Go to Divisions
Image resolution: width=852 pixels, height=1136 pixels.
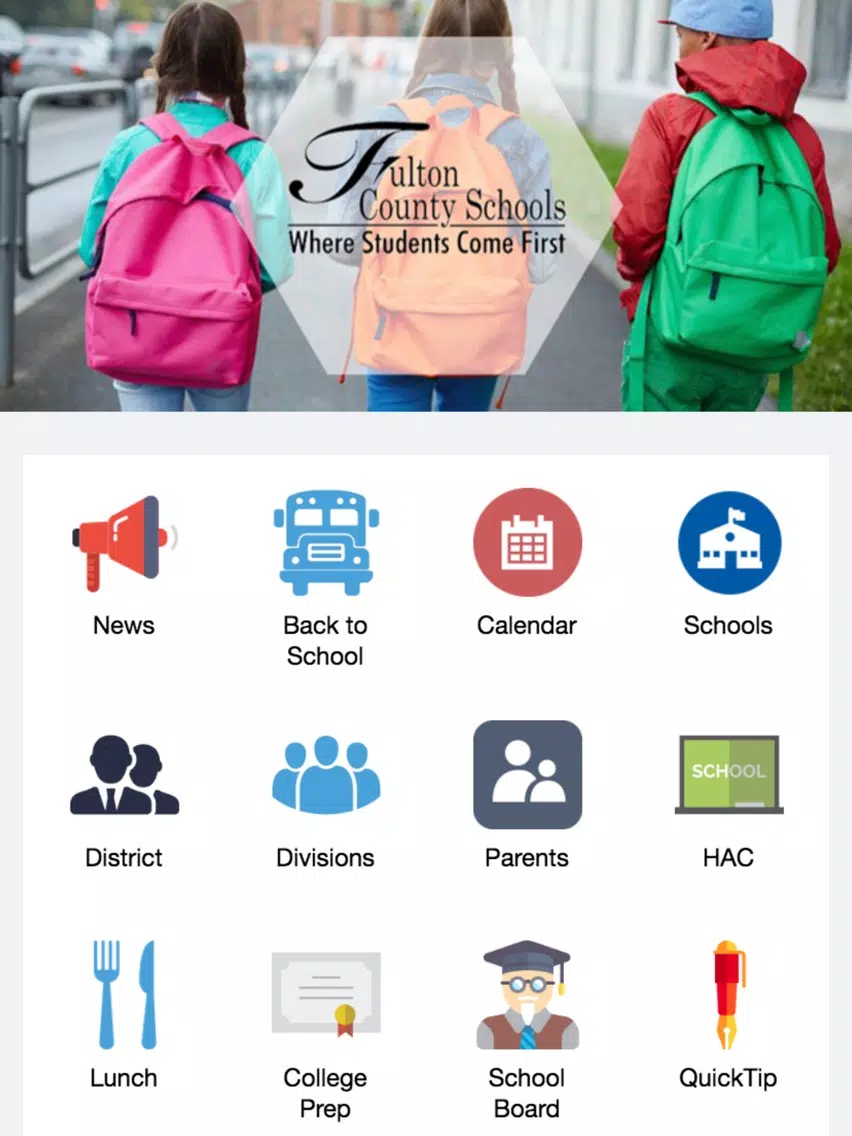tap(325, 776)
